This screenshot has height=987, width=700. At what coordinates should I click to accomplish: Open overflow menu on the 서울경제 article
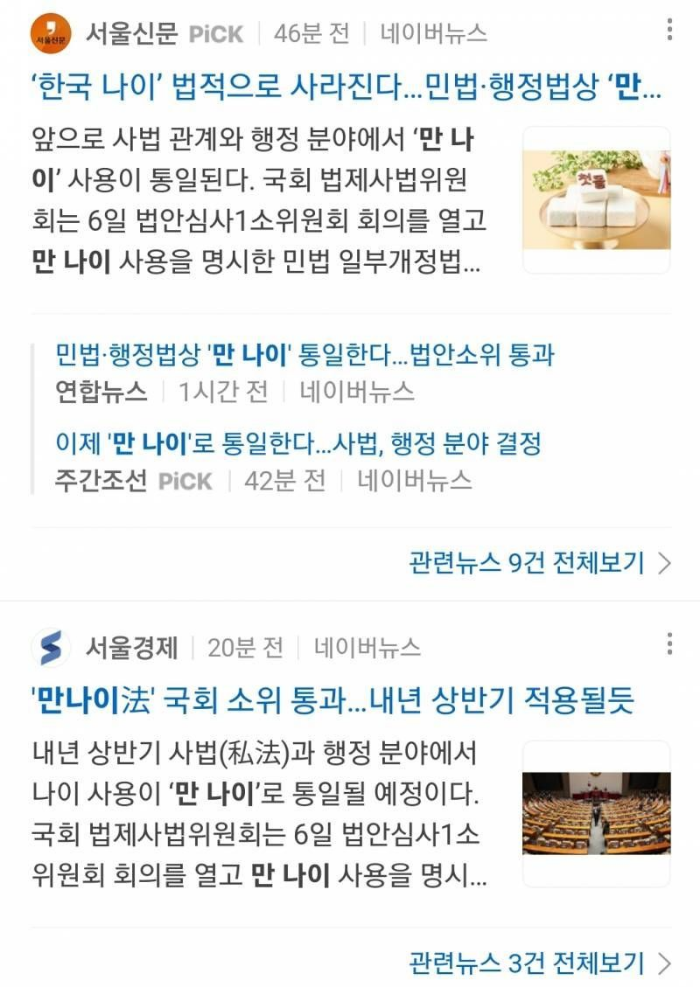tap(669, 645)
